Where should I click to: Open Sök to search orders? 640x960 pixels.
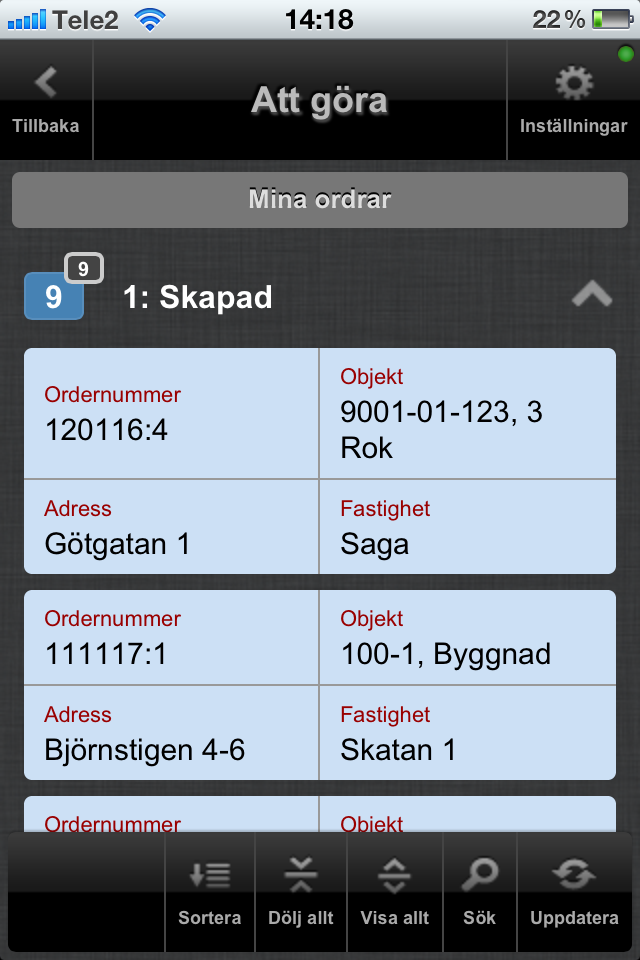480,892
